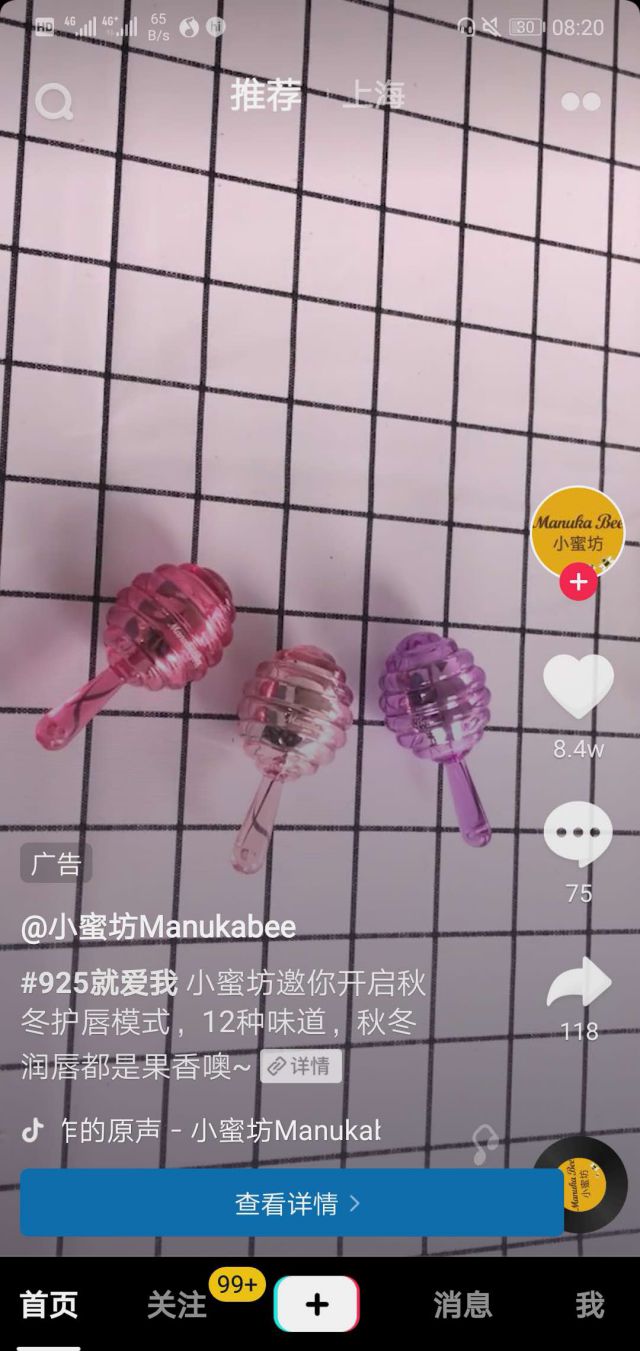Viewport: 640px width, 1351px height.
Task: Tap the 查看详情 button
Action: point(291,1203)
